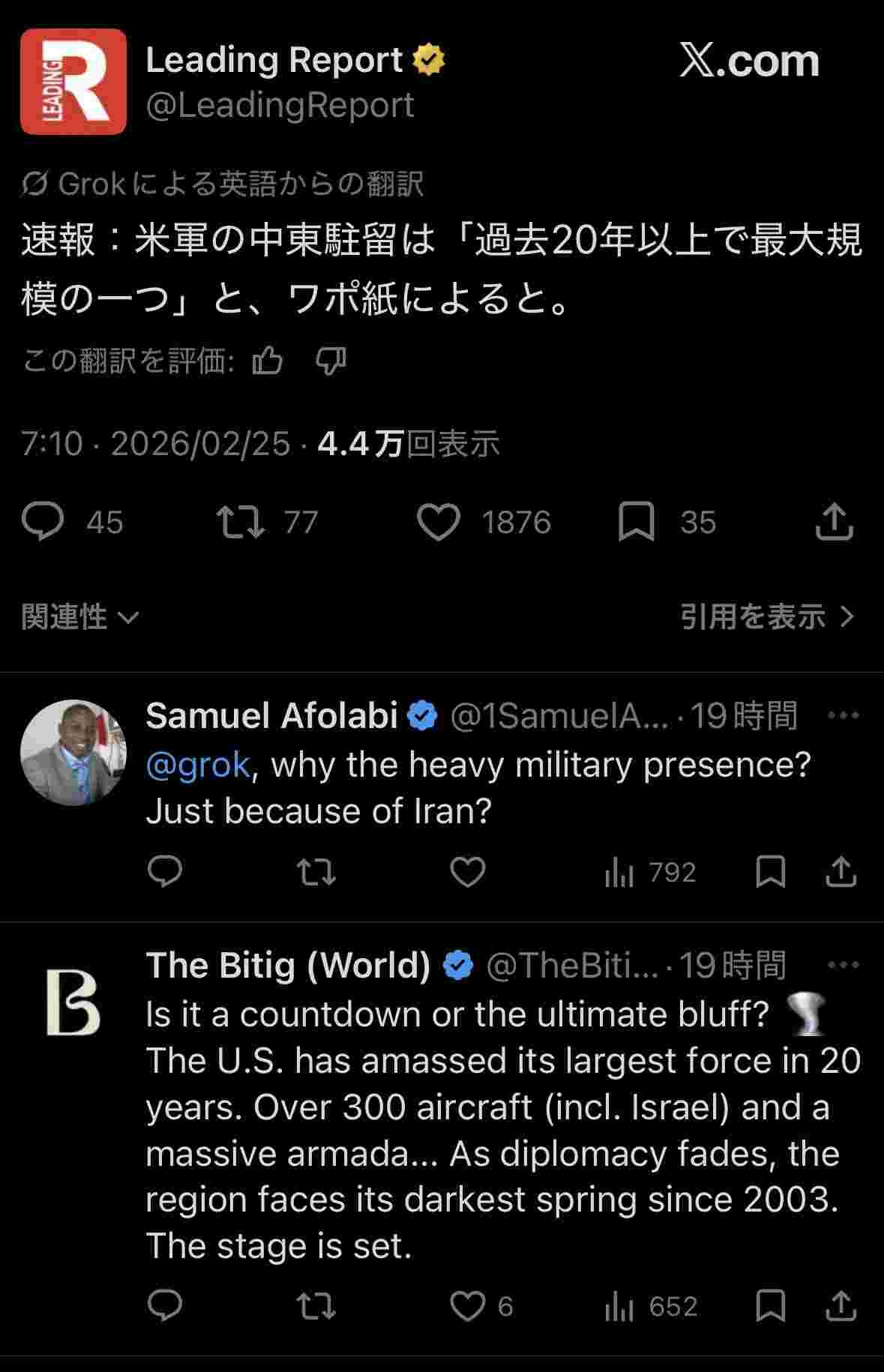Open The Bitig (World) profile avatar
Screen dimensions: 884x1372
tap(73, 1002)
